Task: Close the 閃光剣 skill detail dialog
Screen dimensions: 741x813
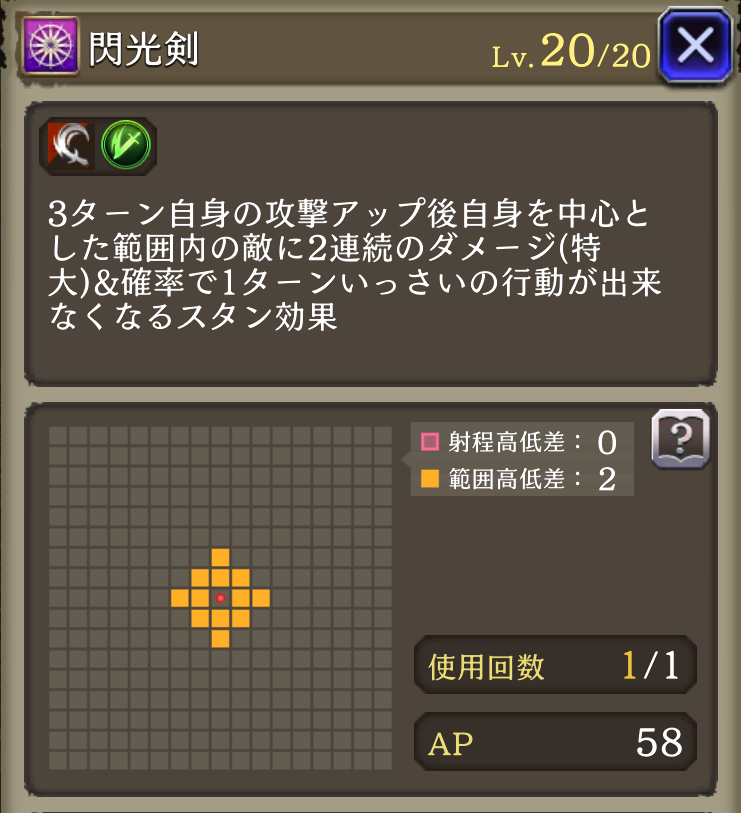Action: (695, 45)
